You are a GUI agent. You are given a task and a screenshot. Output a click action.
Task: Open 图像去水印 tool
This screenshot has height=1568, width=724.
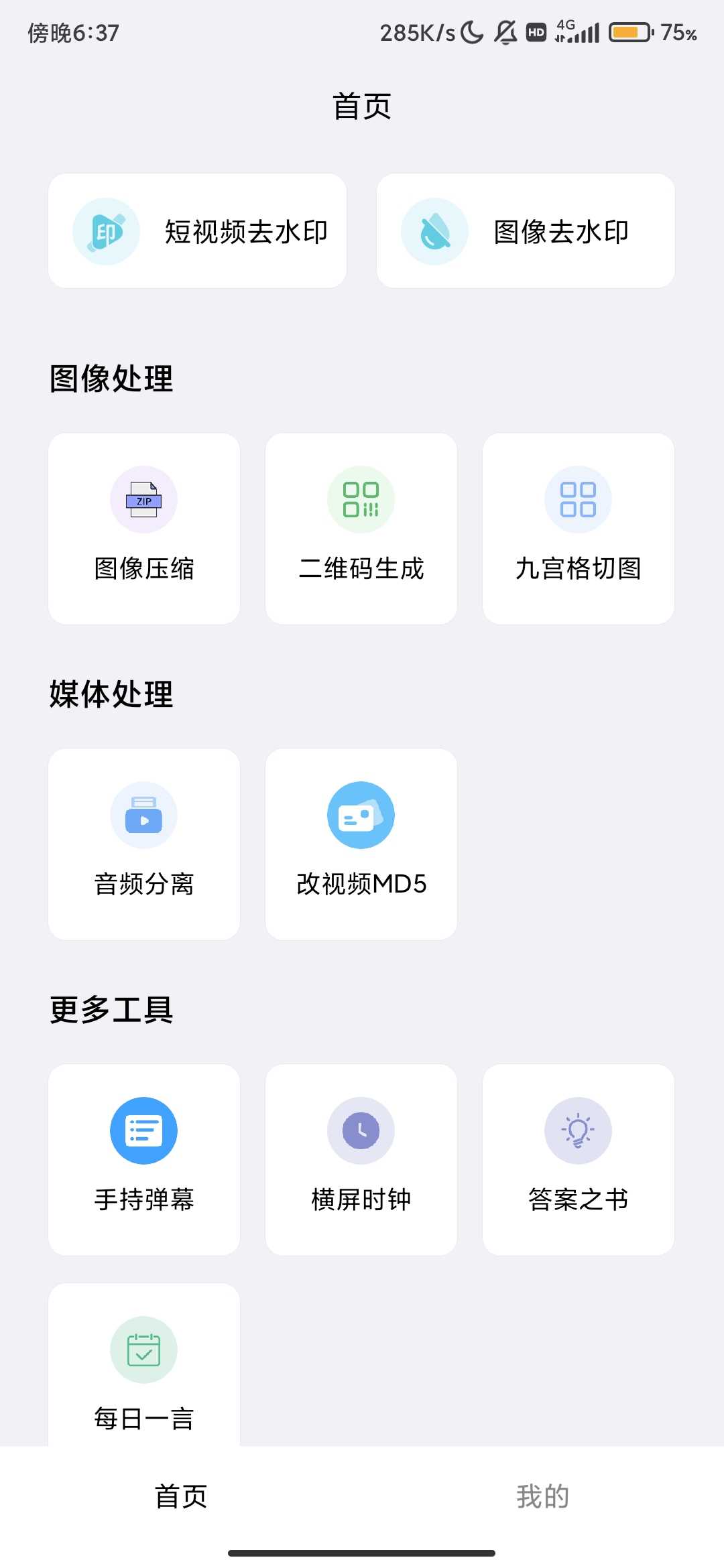pyautogui.click(x=526, y=231)
